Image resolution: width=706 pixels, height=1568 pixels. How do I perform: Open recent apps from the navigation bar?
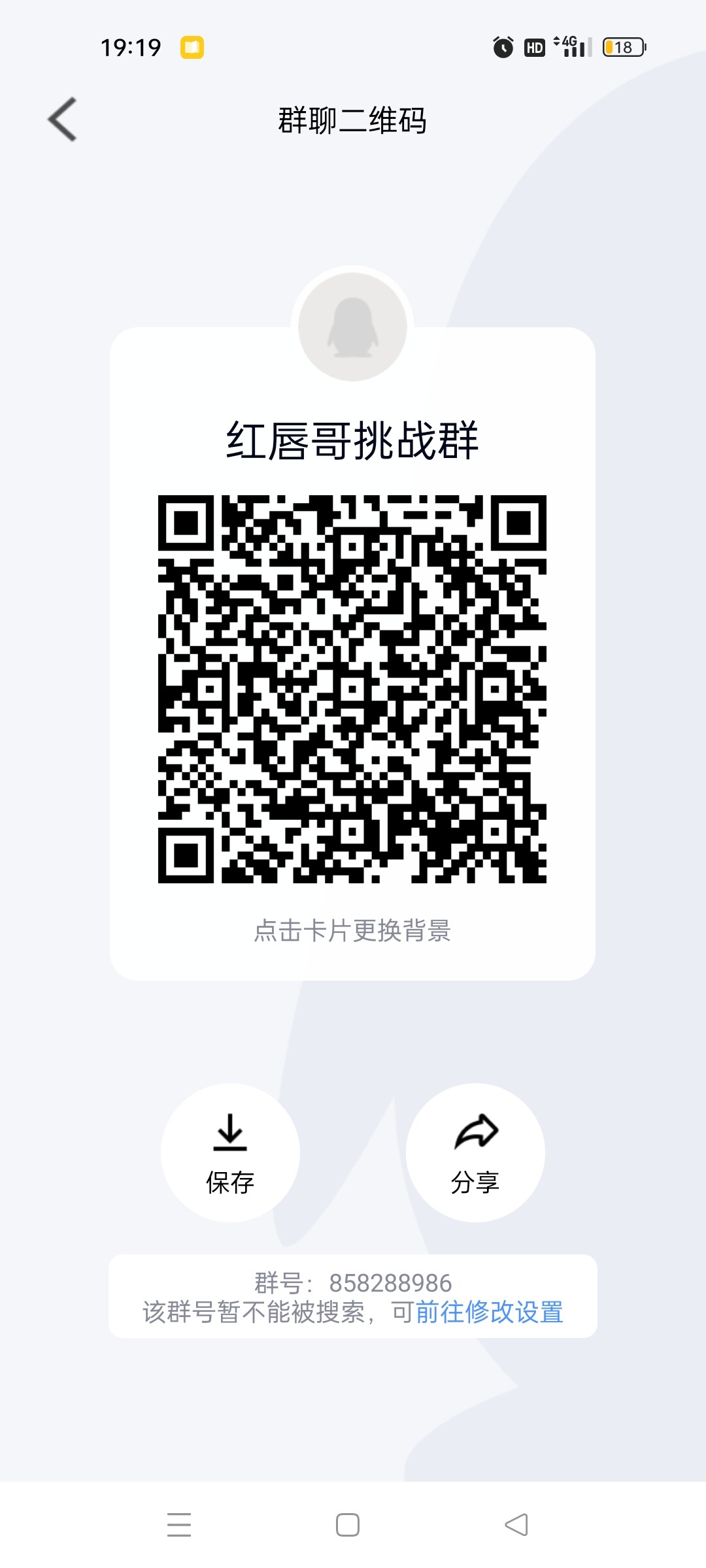coord(179,1525)
